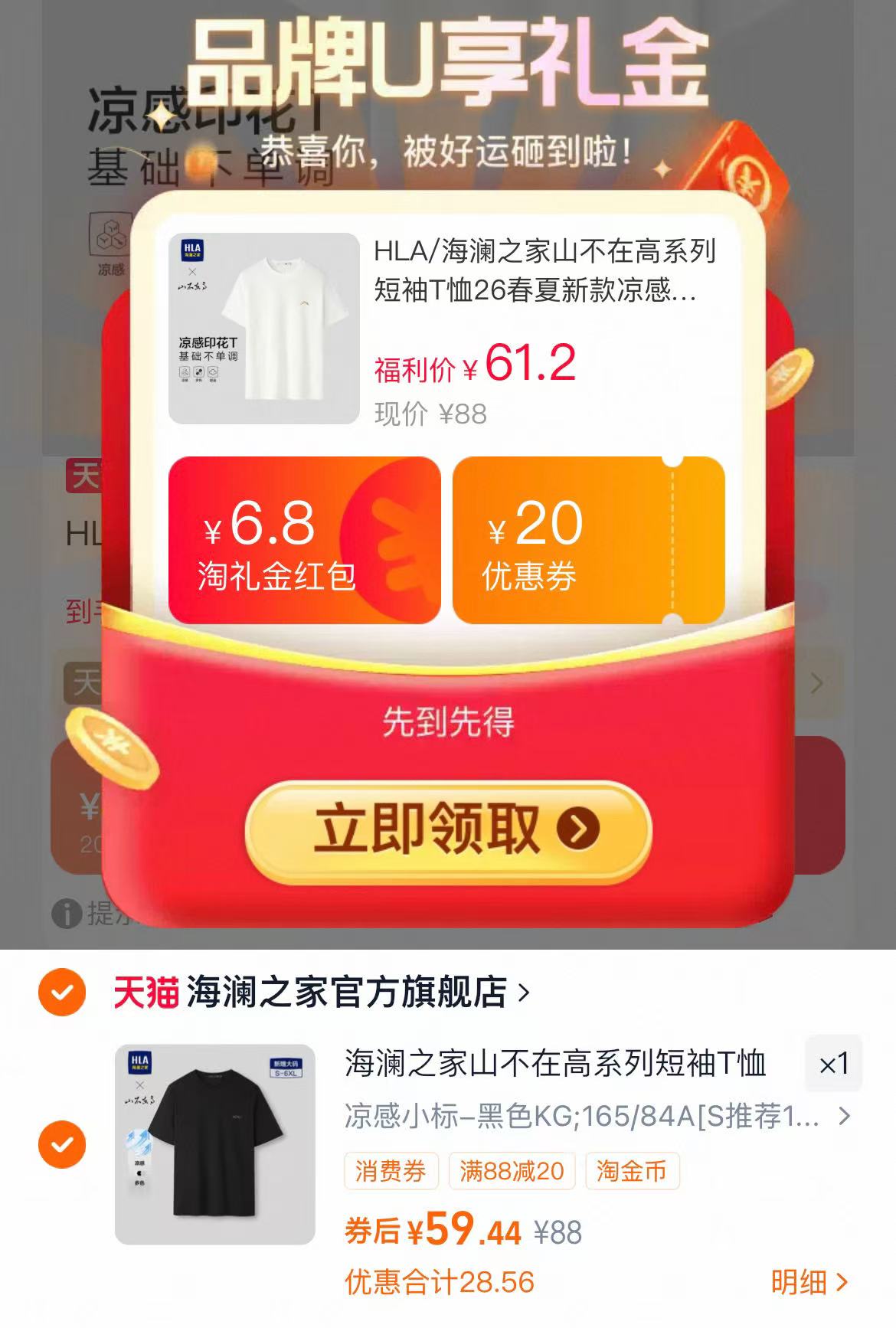
Task: Open the 明细 discount details
Action: 809,1282
